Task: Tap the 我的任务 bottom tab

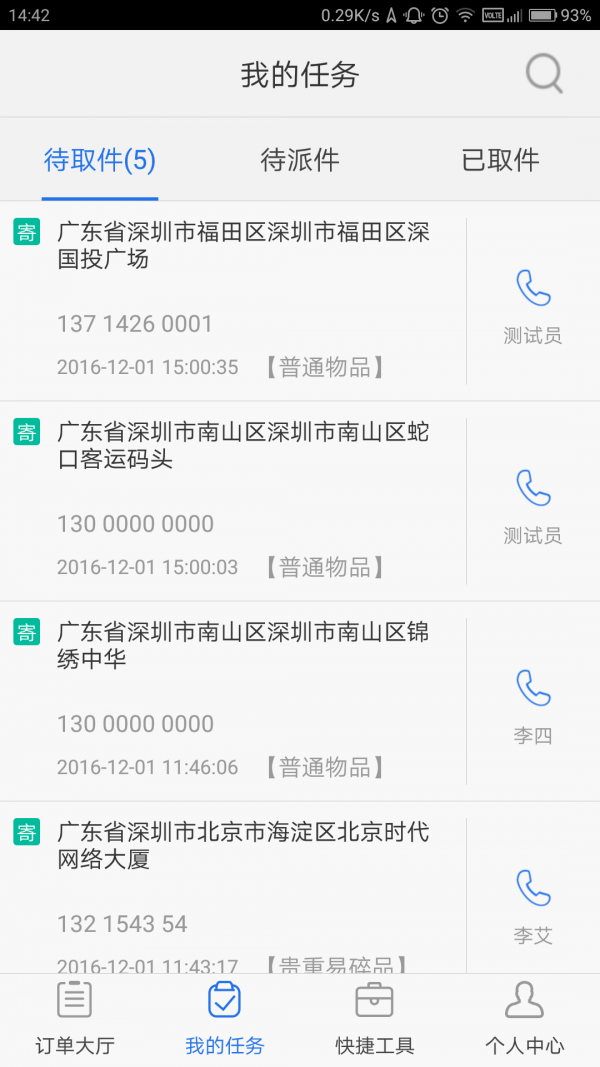Action: pos(225,1018)
